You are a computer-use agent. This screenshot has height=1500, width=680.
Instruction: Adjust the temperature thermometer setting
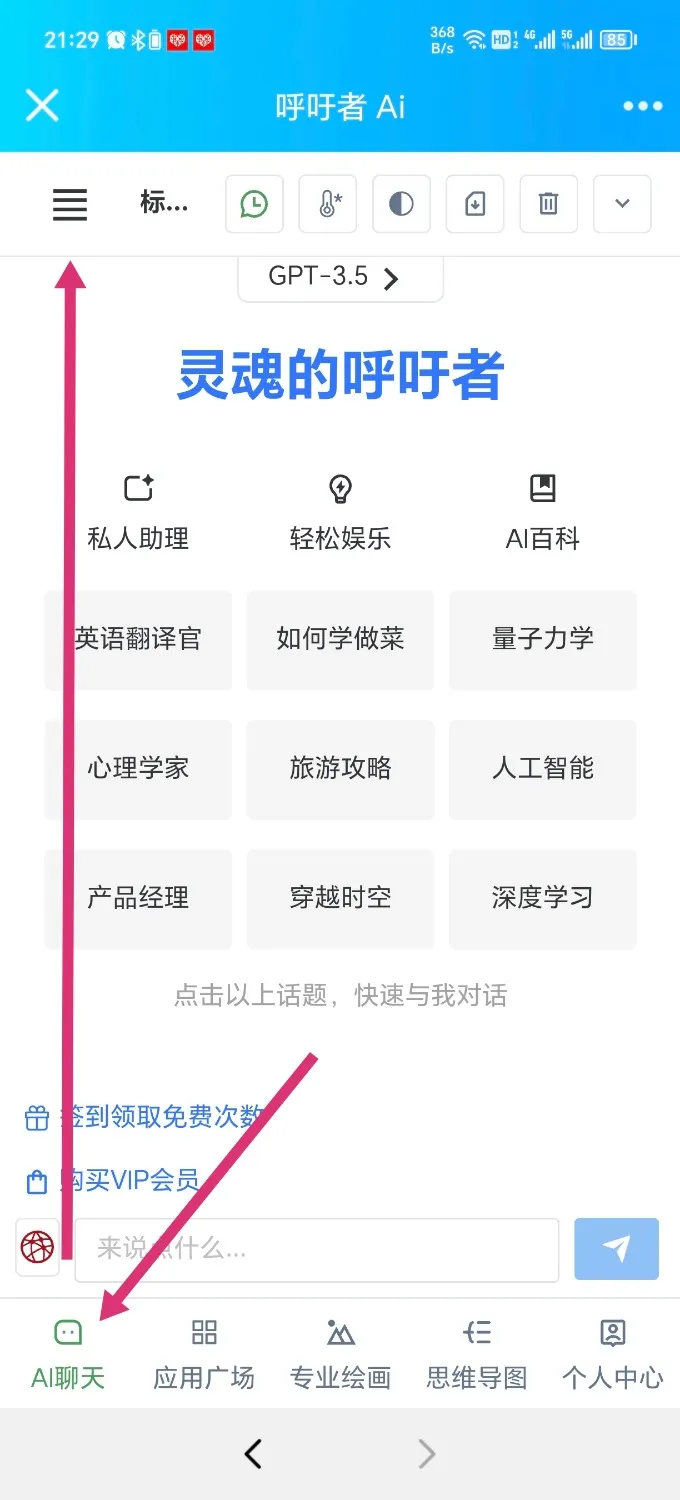(x=328, y=204)
